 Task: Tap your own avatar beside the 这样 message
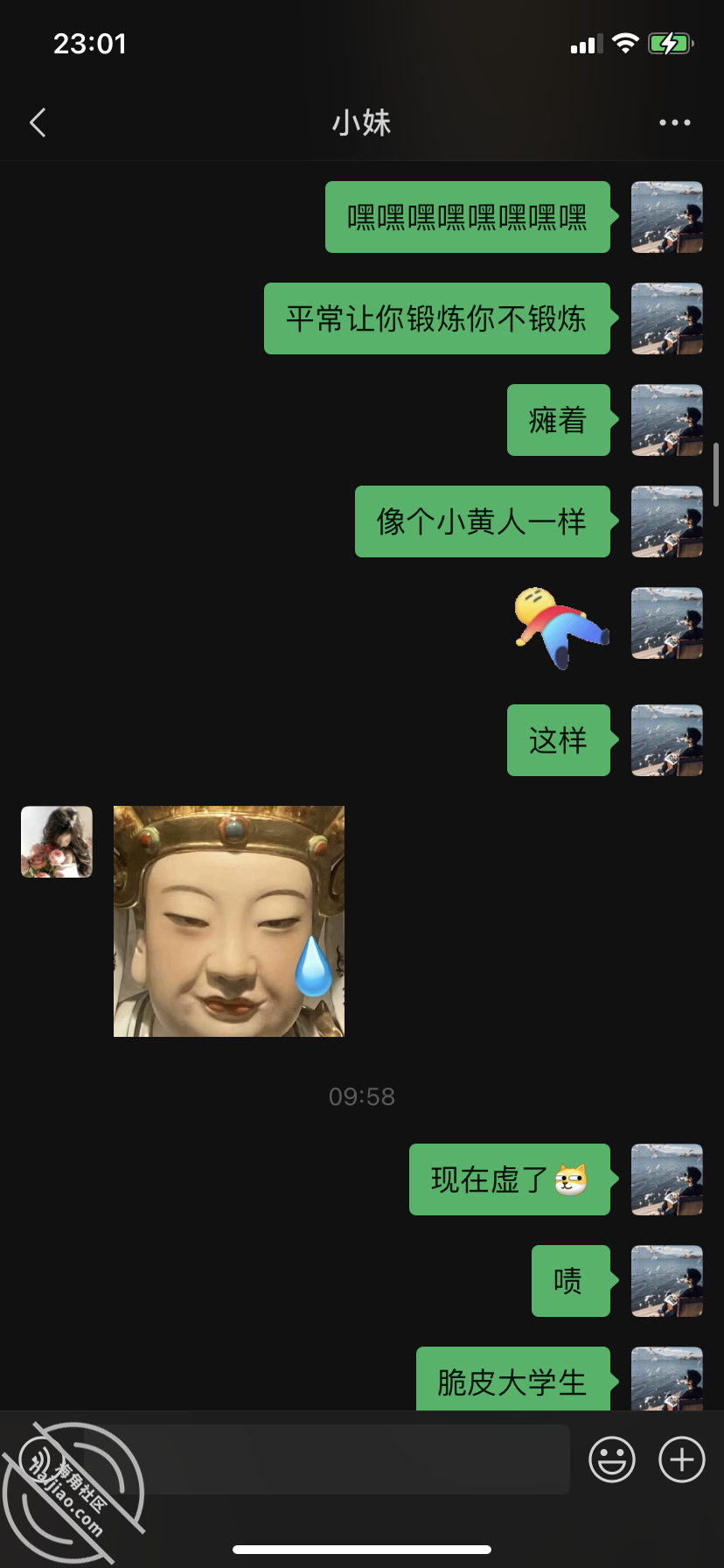coord(666,740)
